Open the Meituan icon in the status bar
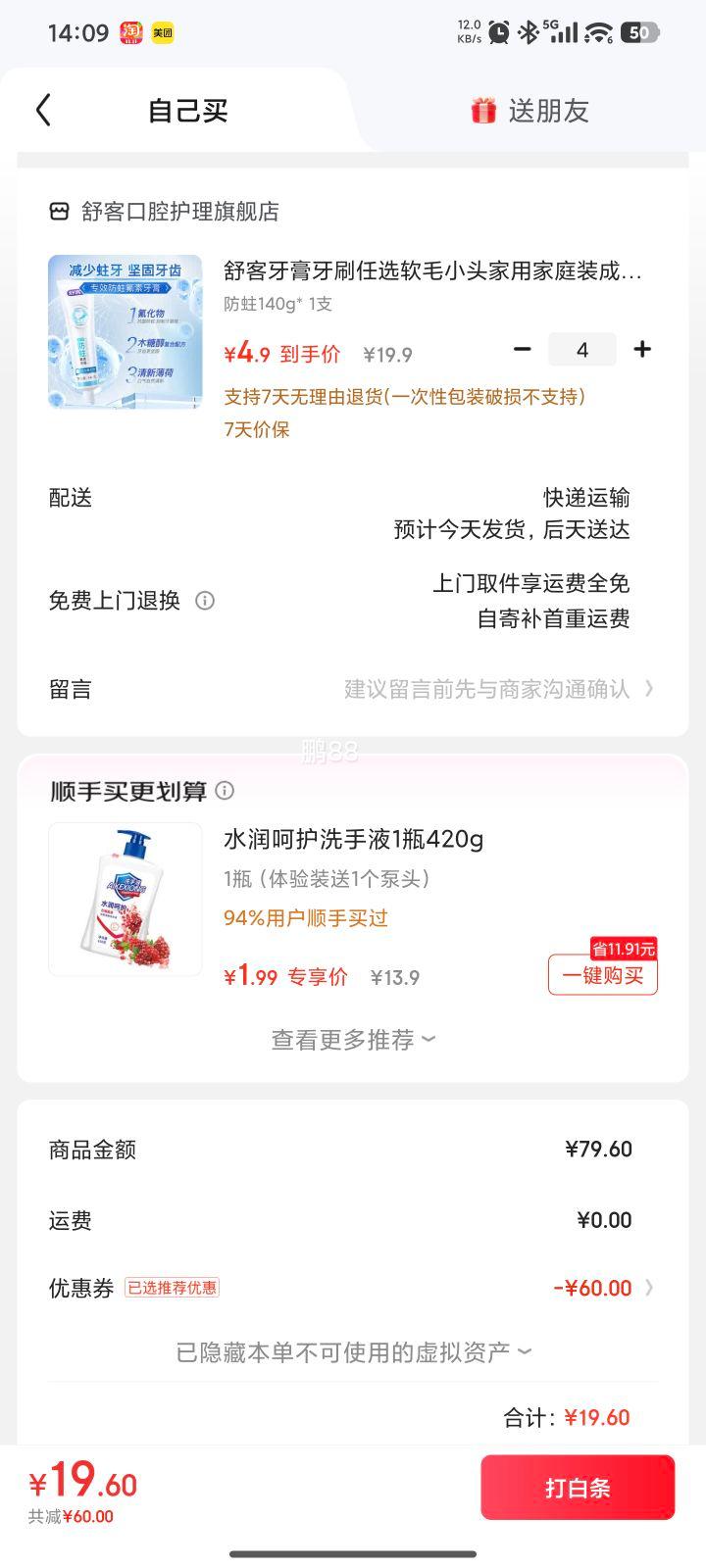706x1568 pixels. tap(163, 31)
